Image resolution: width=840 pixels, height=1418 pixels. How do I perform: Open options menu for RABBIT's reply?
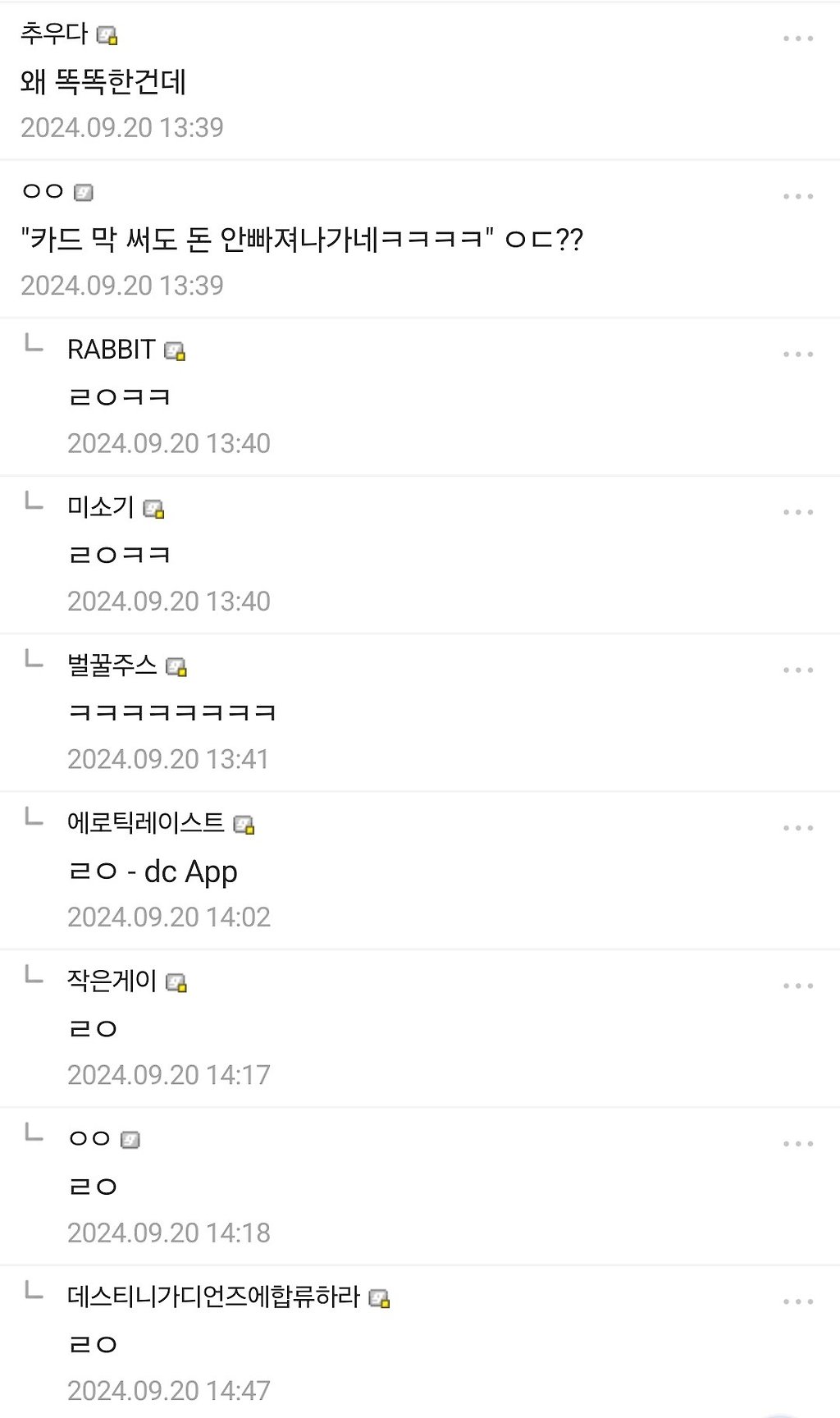(x=797, y=353)
